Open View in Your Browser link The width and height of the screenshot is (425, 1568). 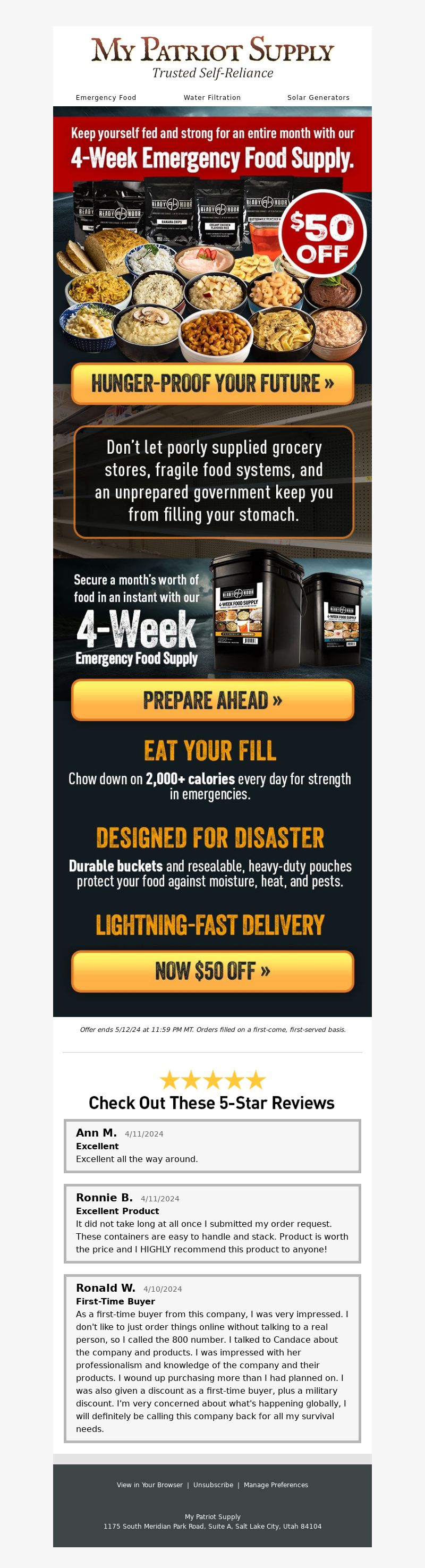coord(150,1485)
